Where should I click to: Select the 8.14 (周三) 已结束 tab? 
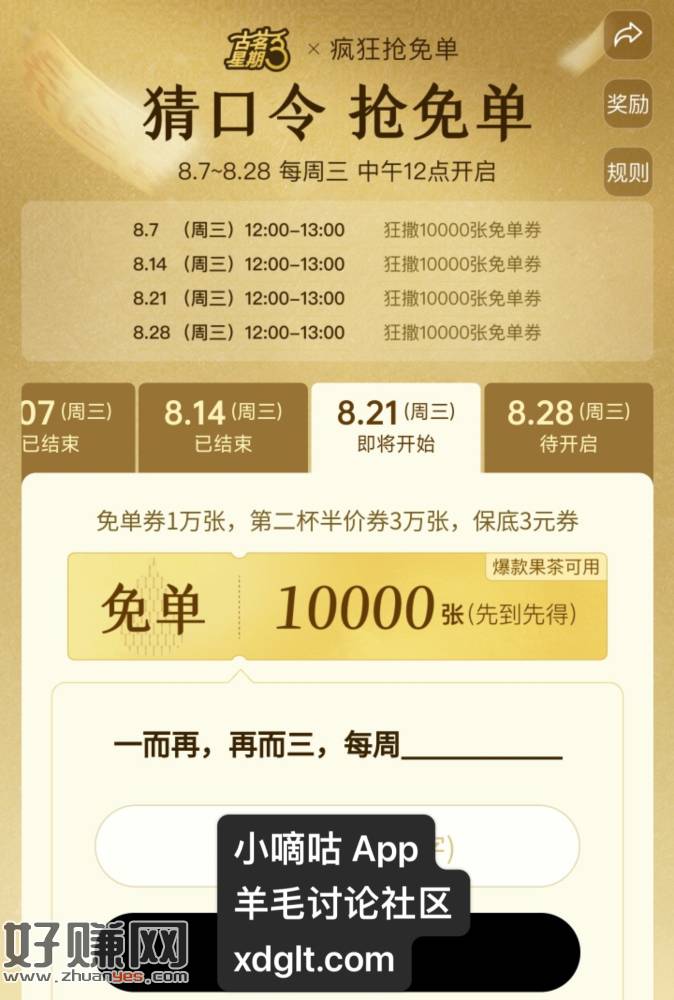[x=223, y=427]
